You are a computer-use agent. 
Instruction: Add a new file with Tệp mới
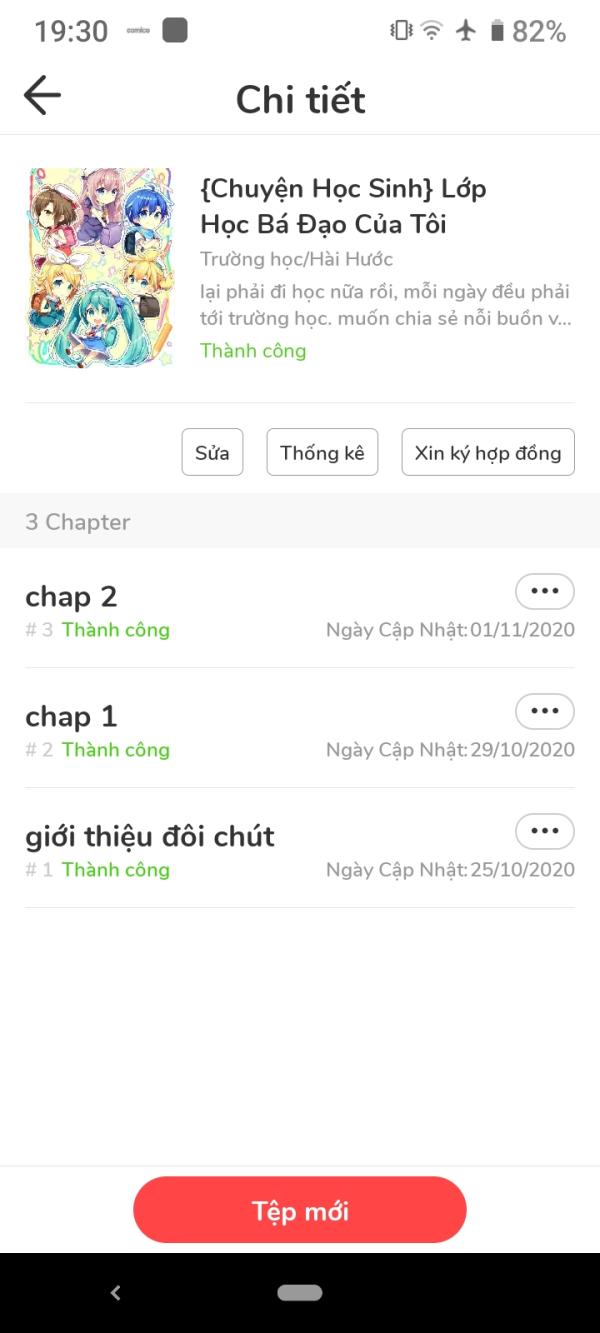pos(300,1210)
